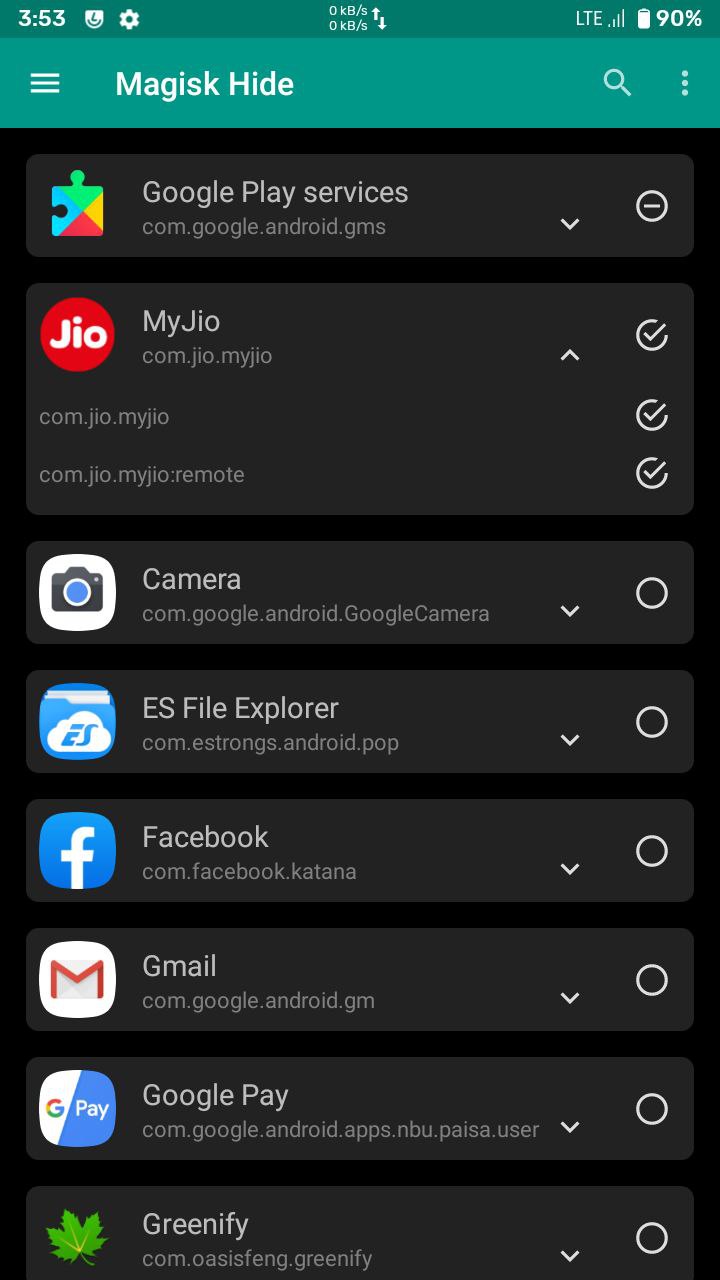
Task: Open the overflow options menu
Action: 685,83
